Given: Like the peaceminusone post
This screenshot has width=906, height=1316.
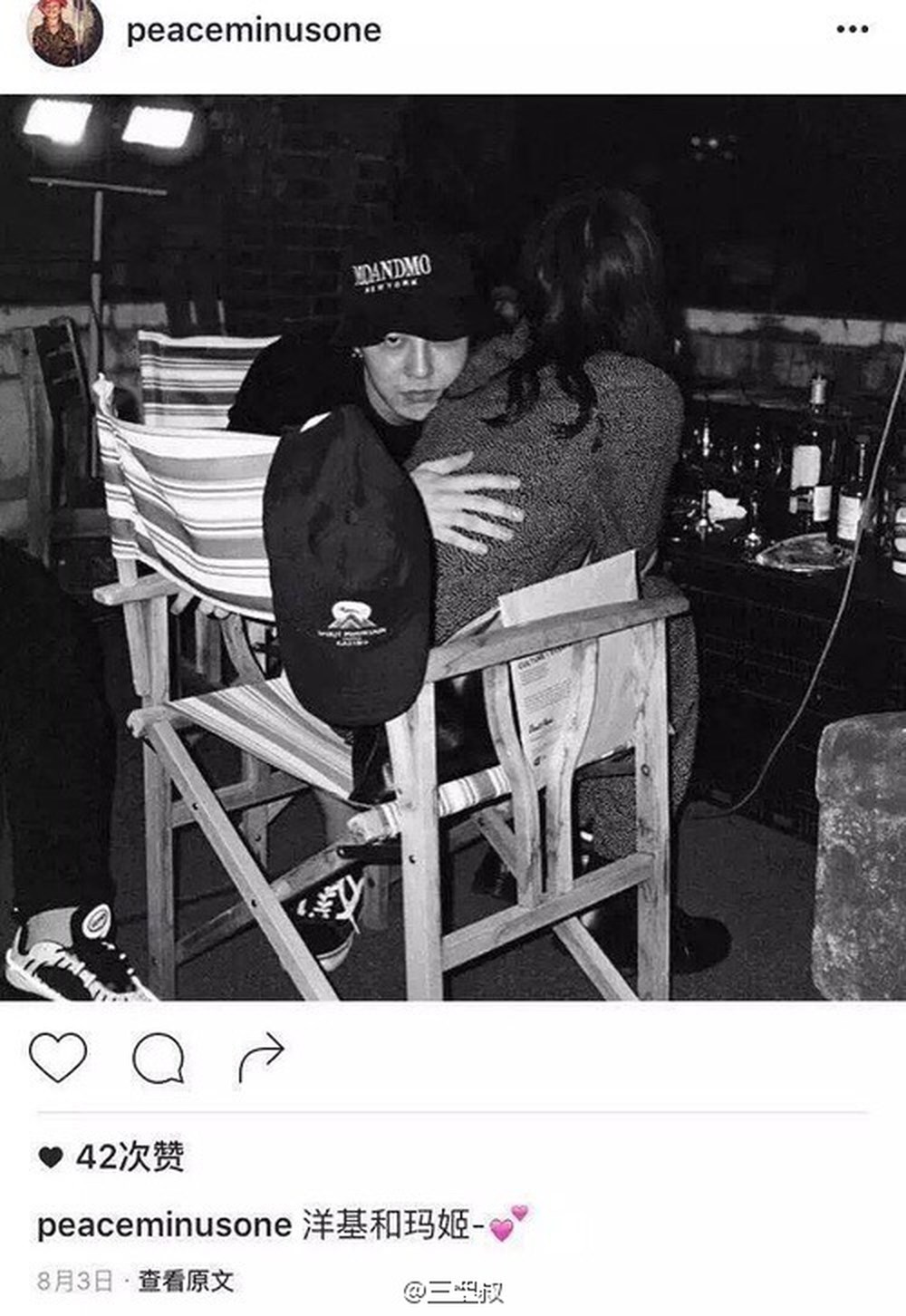Looking at the screenshot, I should click(58, 1056).
